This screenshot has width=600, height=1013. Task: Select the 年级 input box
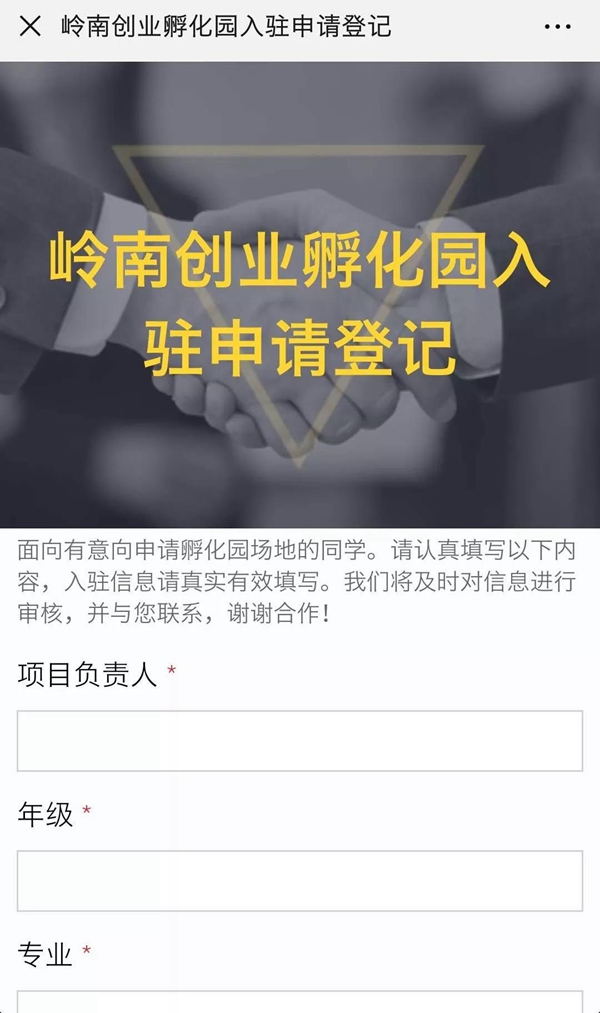(x=300, y=881)
